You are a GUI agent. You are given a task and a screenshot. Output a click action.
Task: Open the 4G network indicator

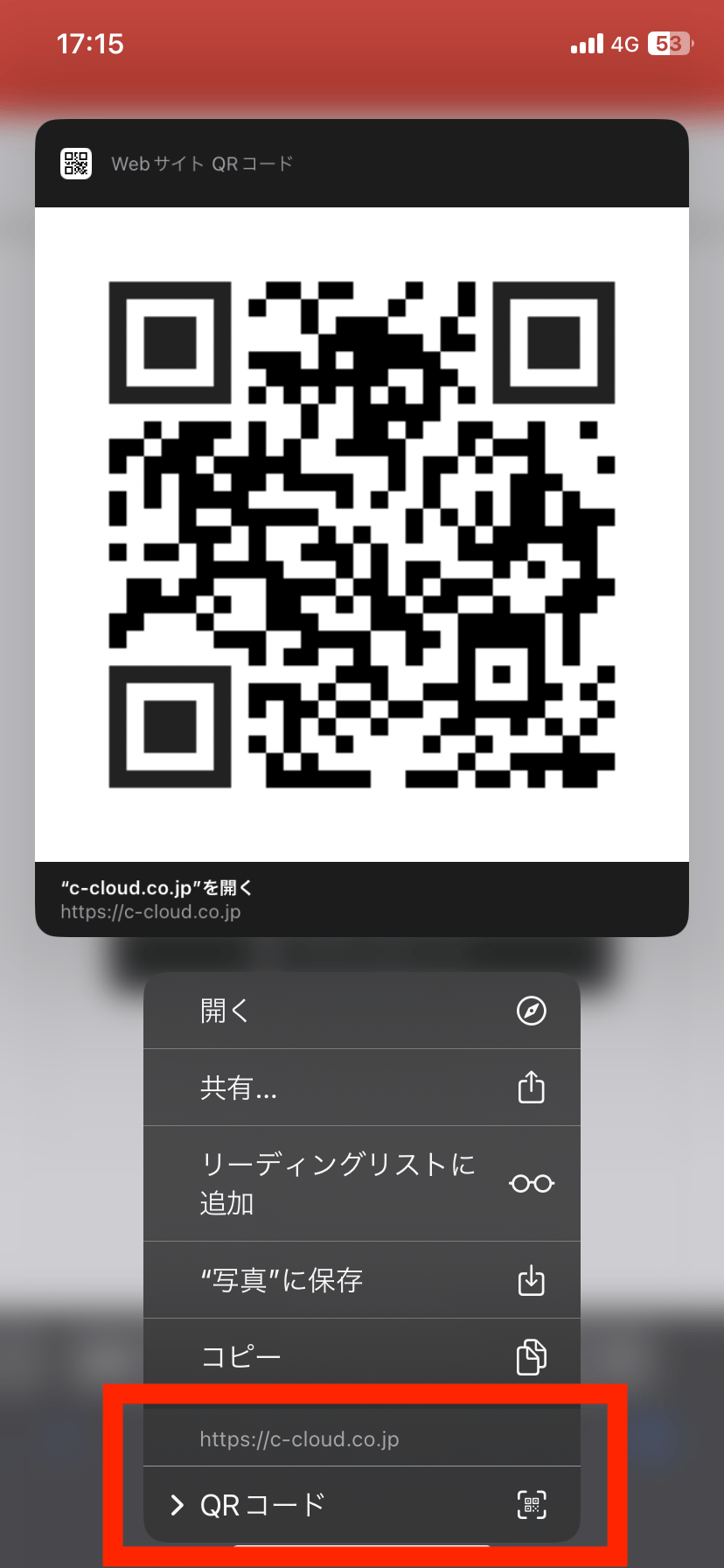[626, 43]
